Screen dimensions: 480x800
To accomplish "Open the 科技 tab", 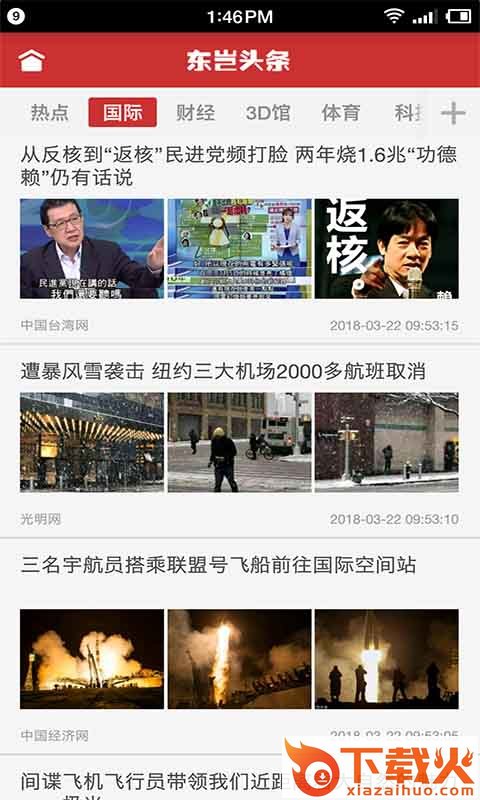I will tap(409, 112).
